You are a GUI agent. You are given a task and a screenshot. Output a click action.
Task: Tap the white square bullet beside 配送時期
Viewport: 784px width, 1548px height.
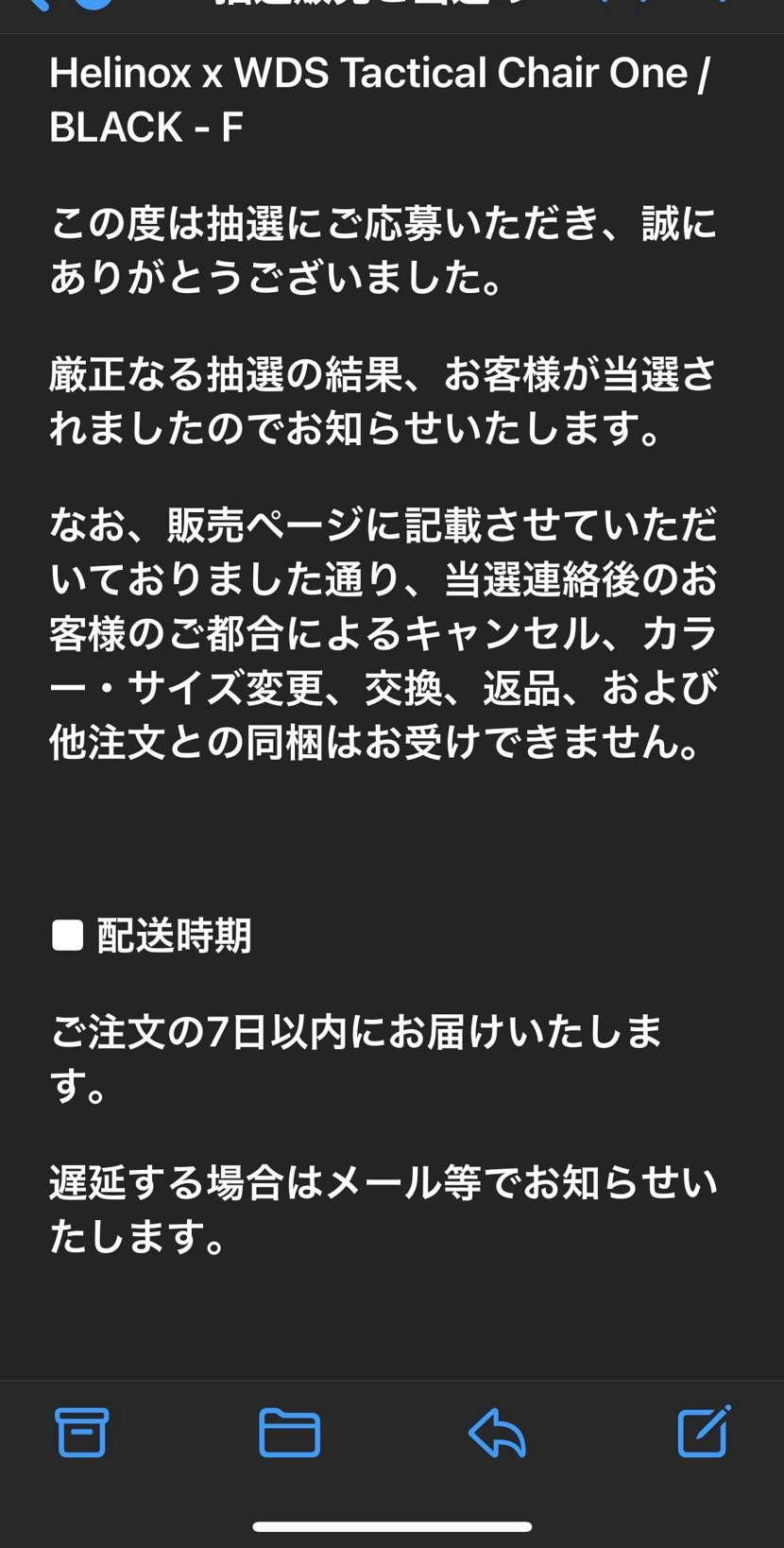65,936
